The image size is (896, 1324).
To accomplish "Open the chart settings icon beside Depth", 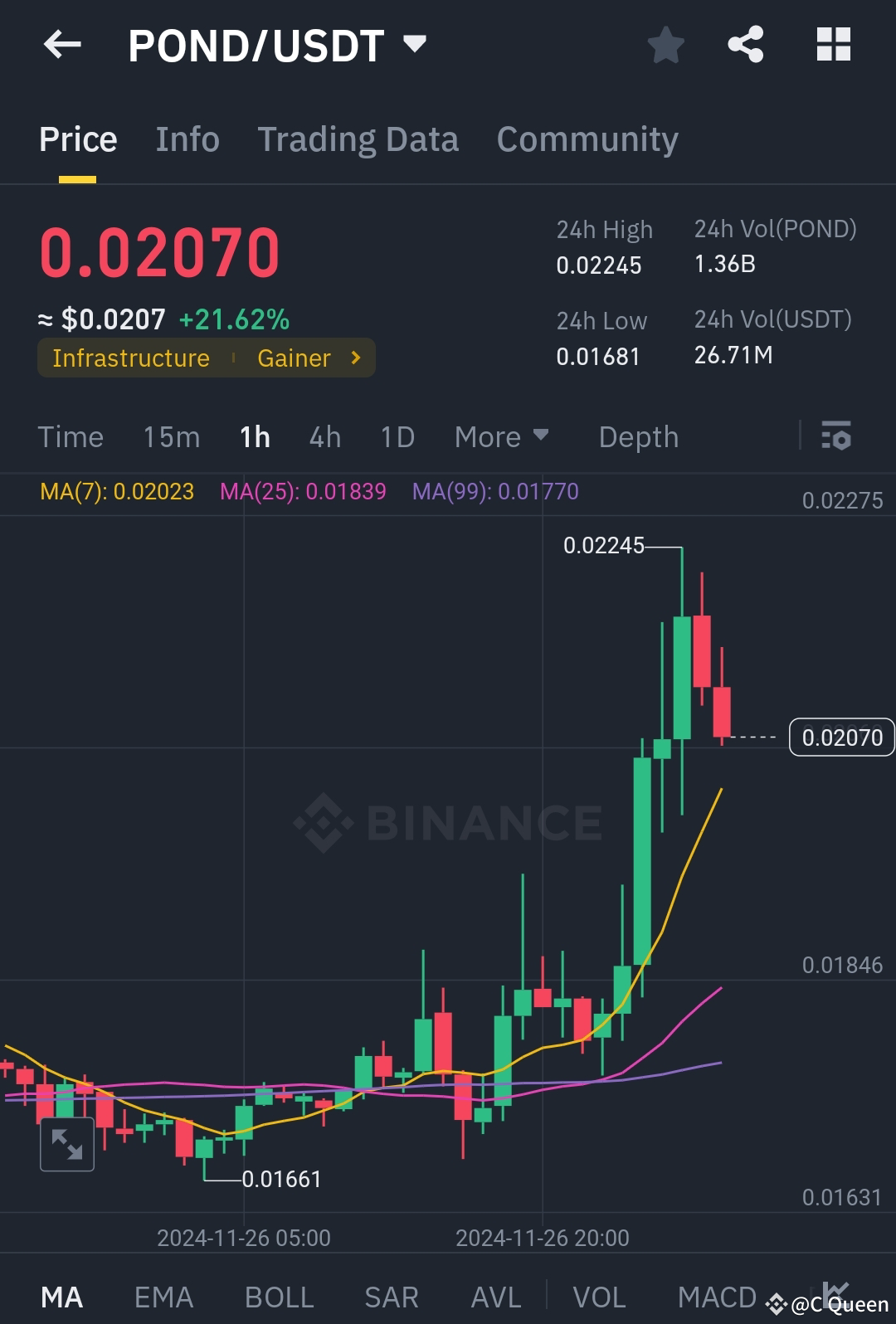I will (836, 436).
